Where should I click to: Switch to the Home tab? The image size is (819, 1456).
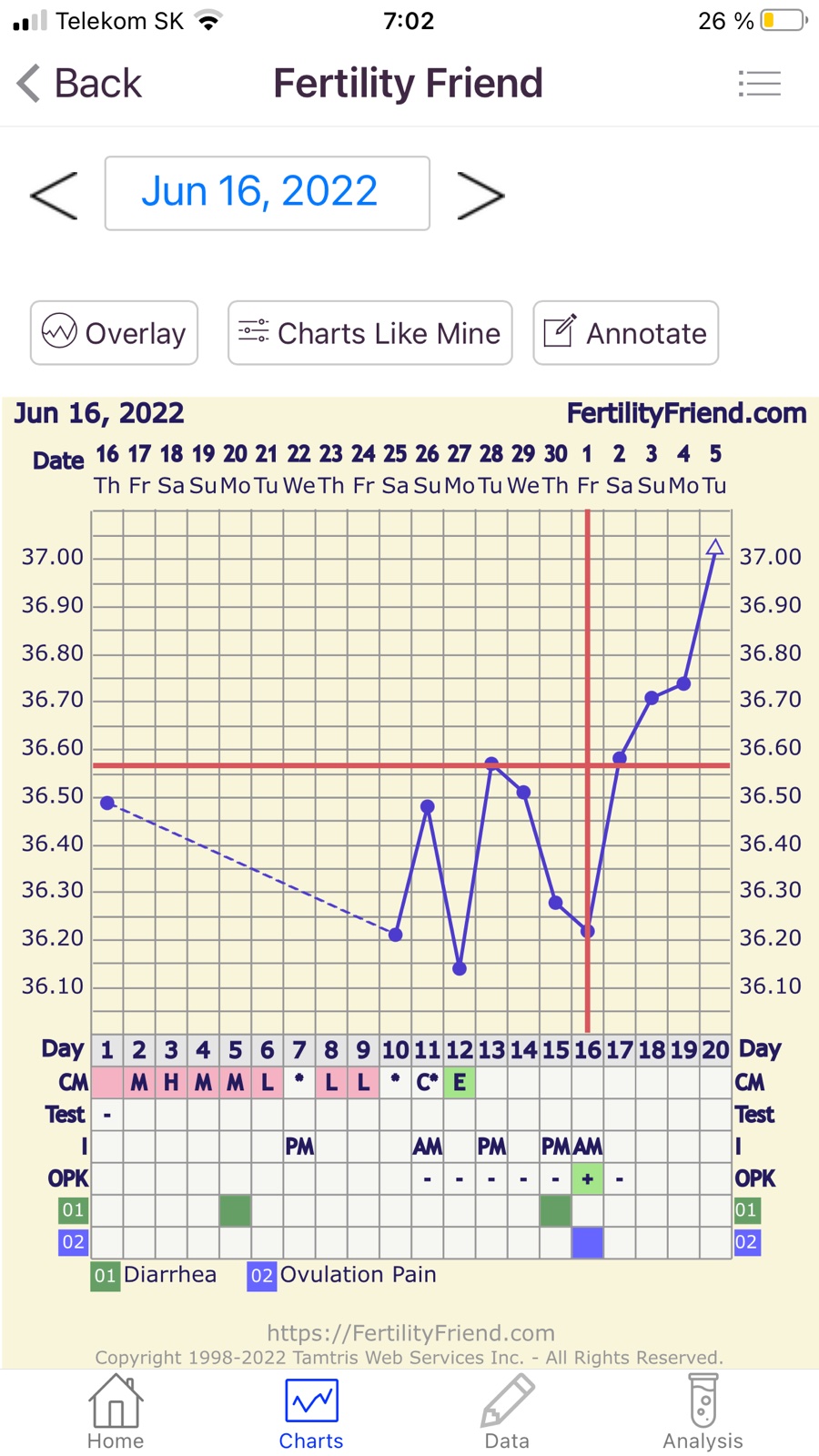click(116, 1412)
